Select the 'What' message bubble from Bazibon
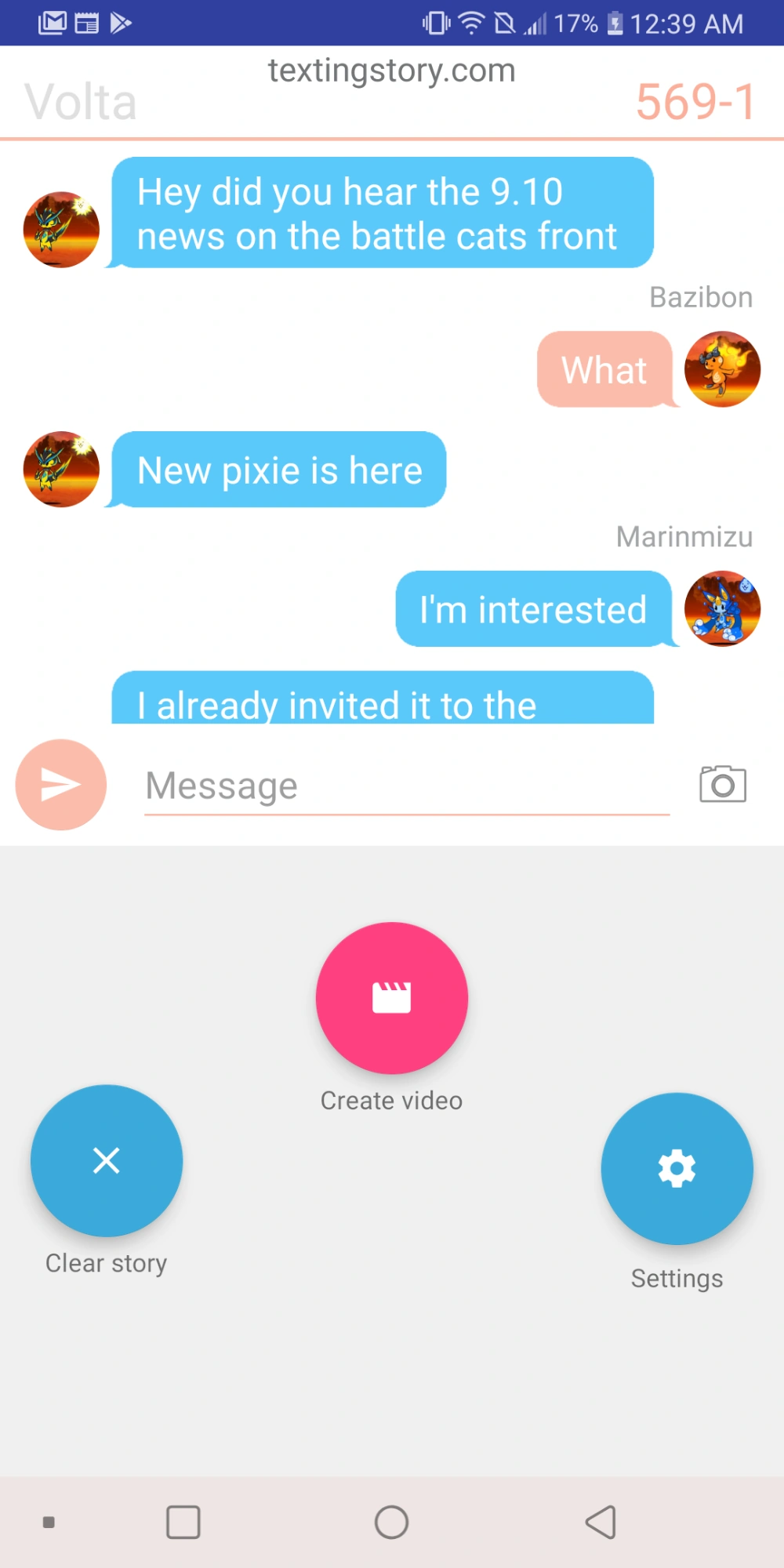The height and width of the screenshot is (1568, 784). click(604, 369)
